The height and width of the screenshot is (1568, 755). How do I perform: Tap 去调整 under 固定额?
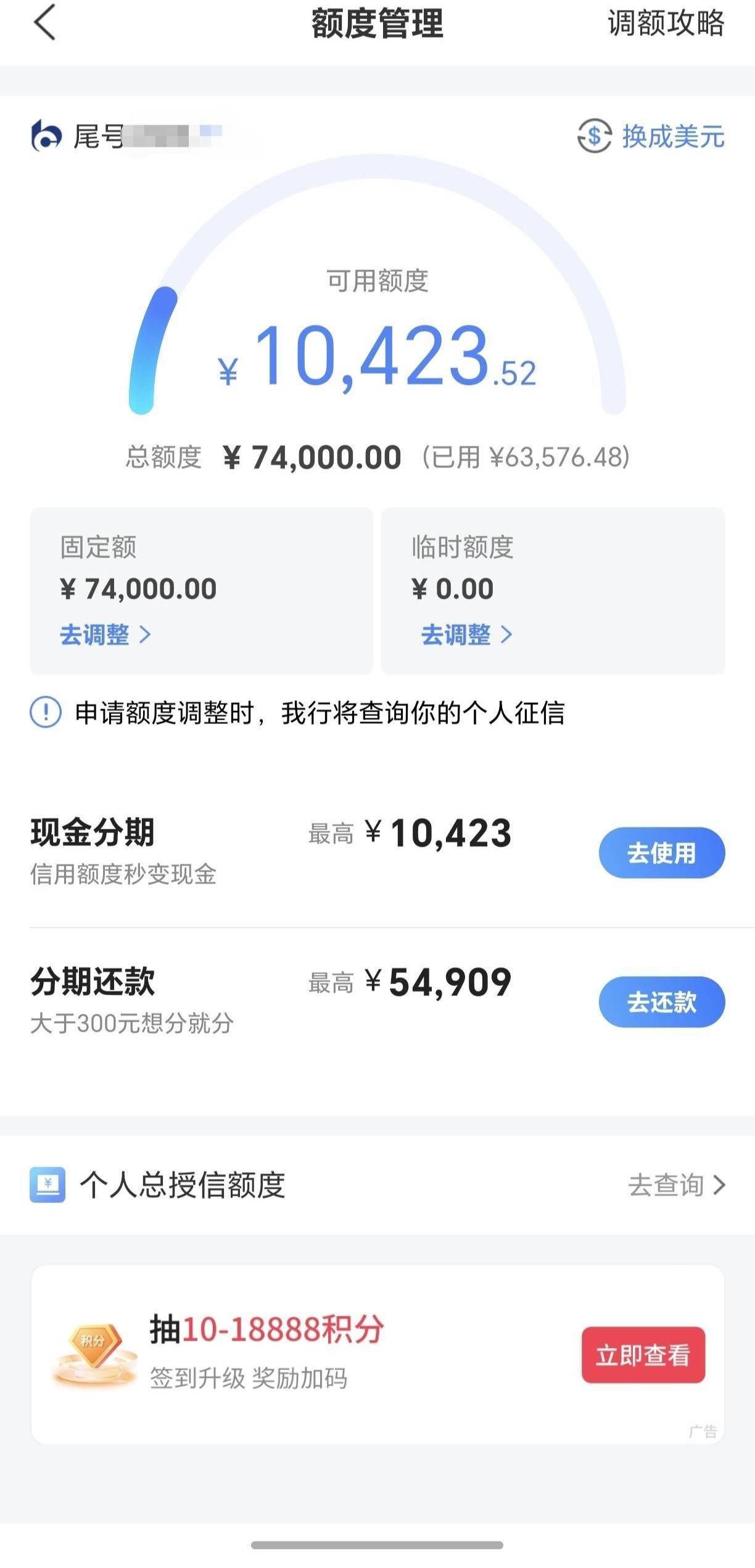[105, 634]
